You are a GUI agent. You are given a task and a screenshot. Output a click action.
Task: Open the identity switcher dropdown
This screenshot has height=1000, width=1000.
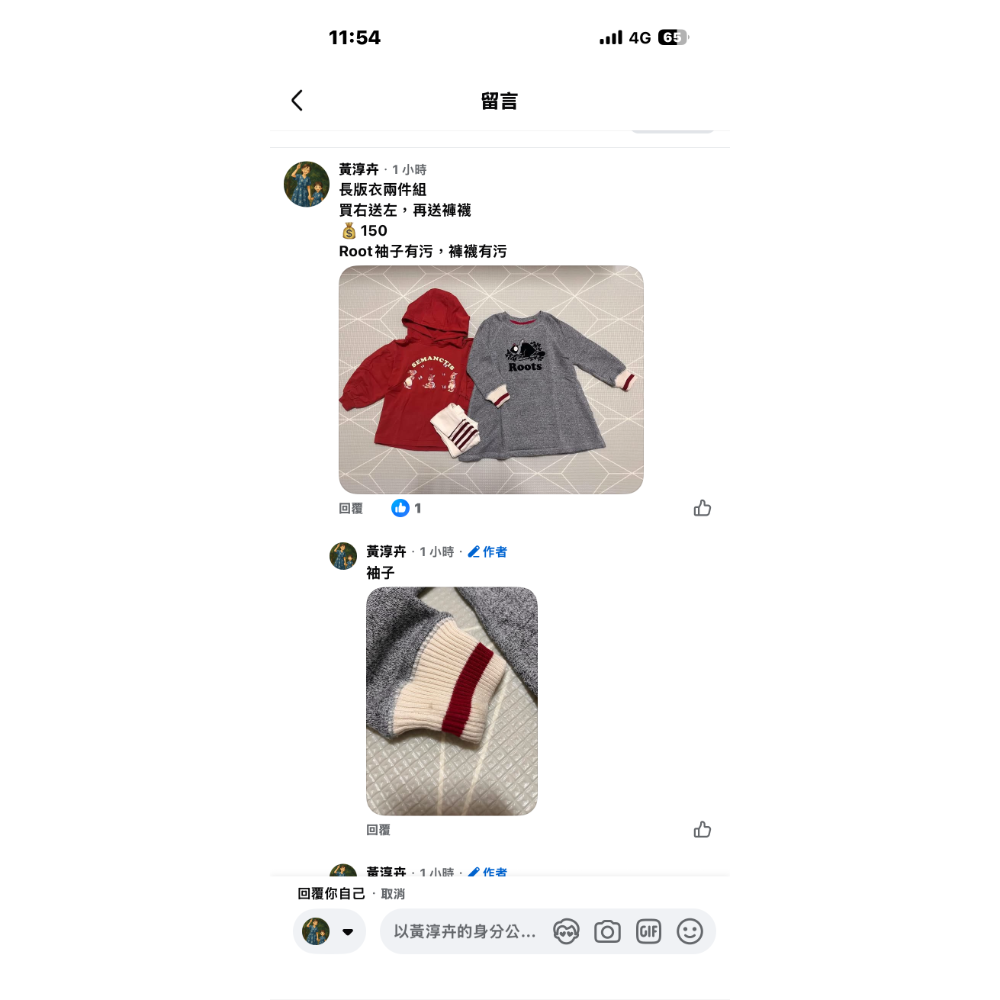coord(329,931)
